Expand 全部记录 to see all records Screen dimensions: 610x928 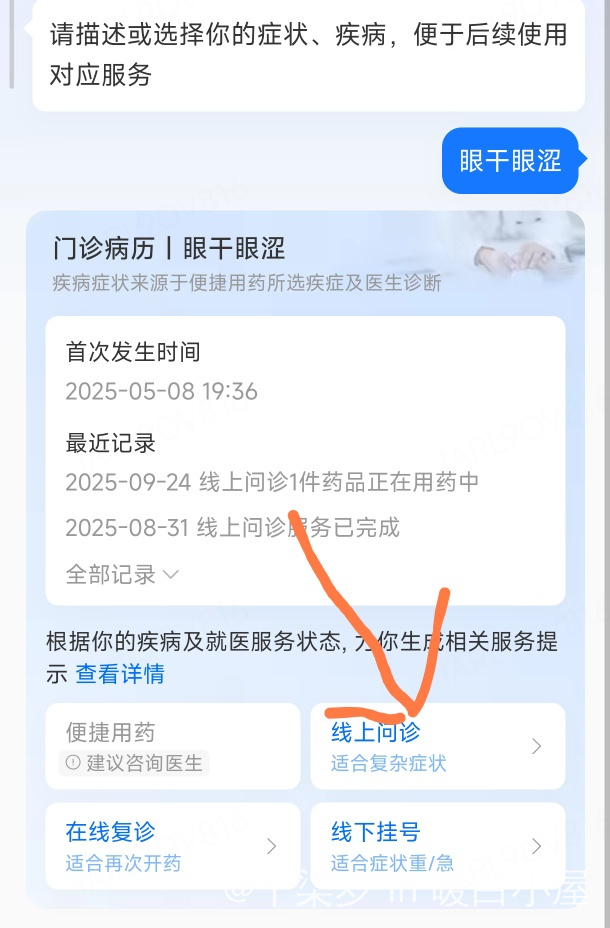tap(122, 574)
